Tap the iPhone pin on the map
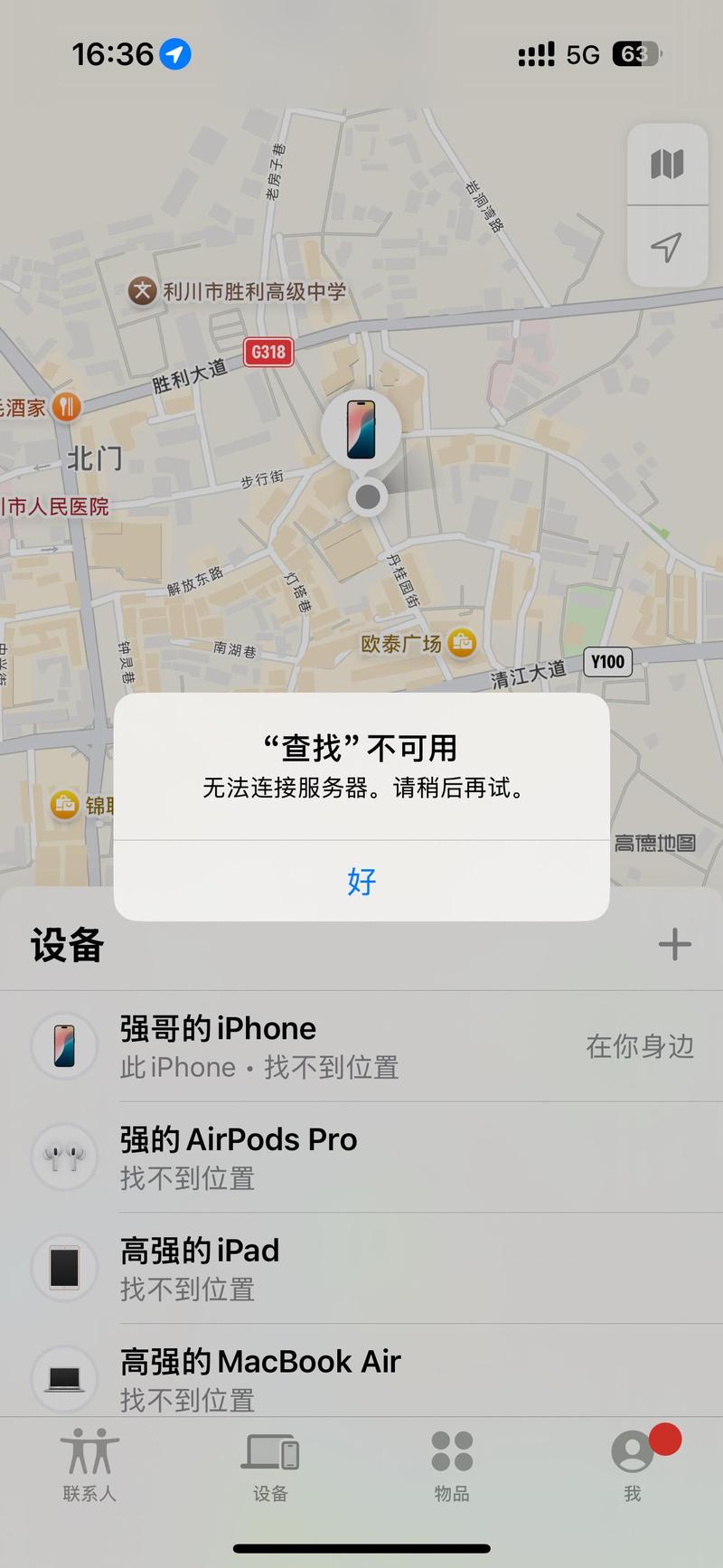This screenshot has width=723, height=1568. (x=361, y=432)
